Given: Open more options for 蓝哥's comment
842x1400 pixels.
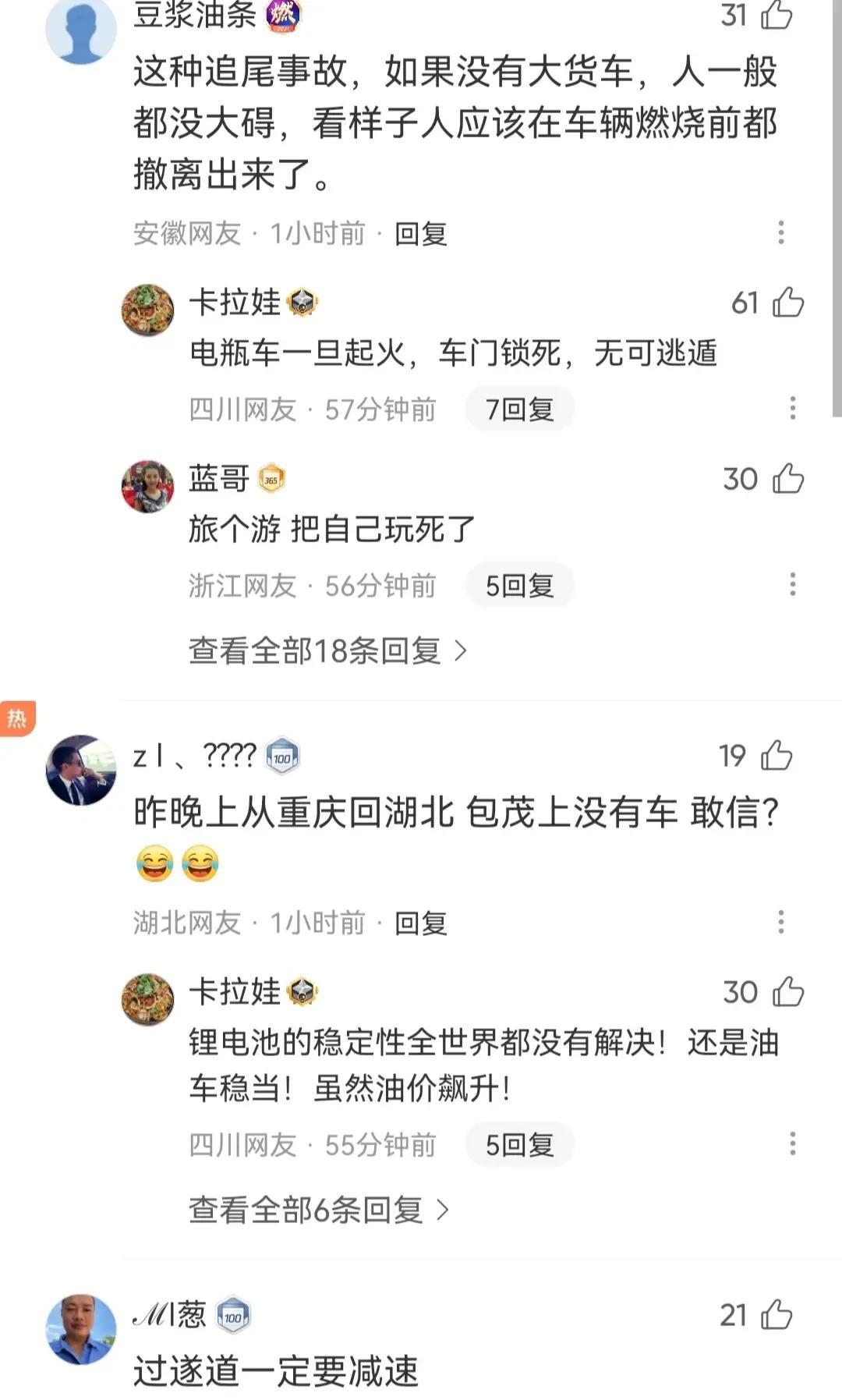Looking at the screenshot, I should tap(793, 584).
